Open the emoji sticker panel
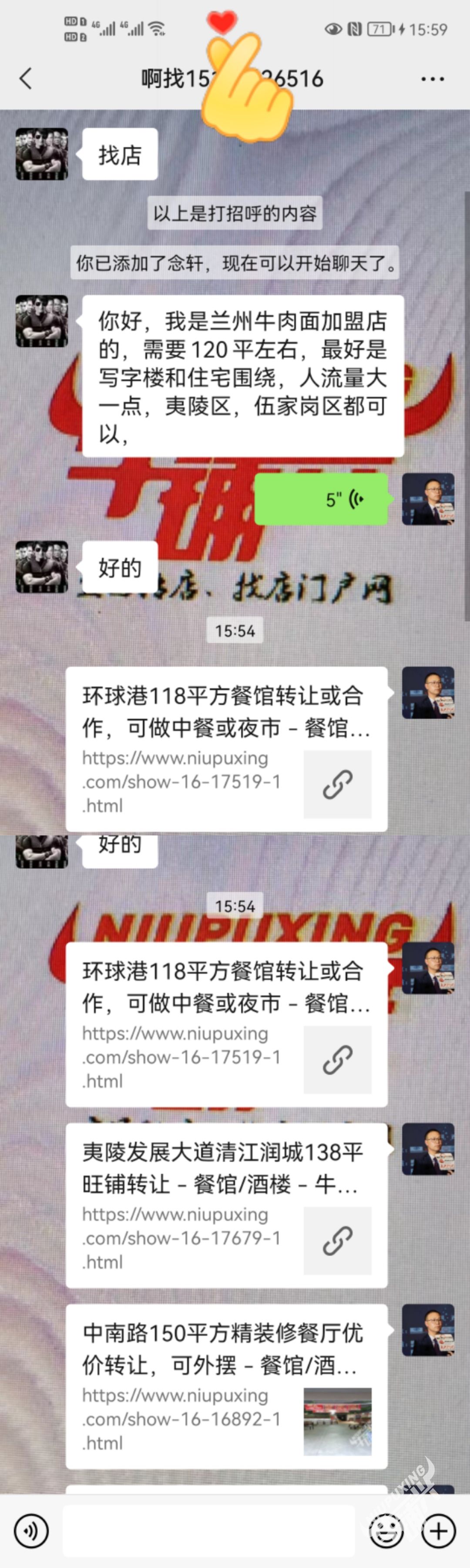The width and height of the screenshot is (470, 1568). [x=386, y=1530]
